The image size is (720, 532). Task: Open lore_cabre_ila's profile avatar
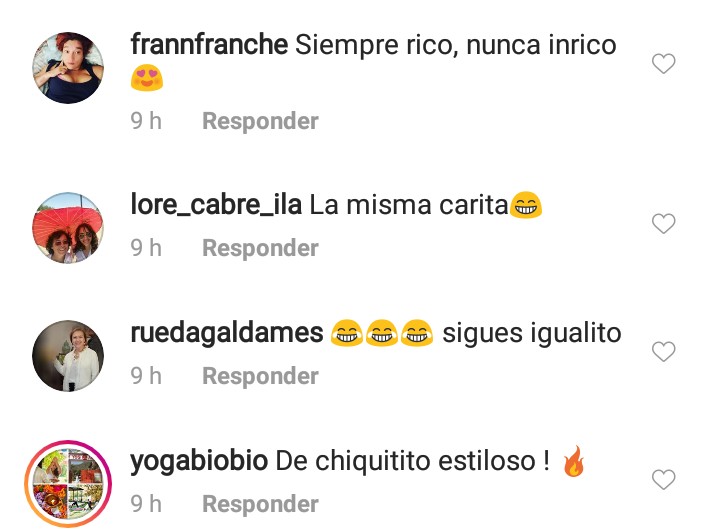click(x=69, y=227)
